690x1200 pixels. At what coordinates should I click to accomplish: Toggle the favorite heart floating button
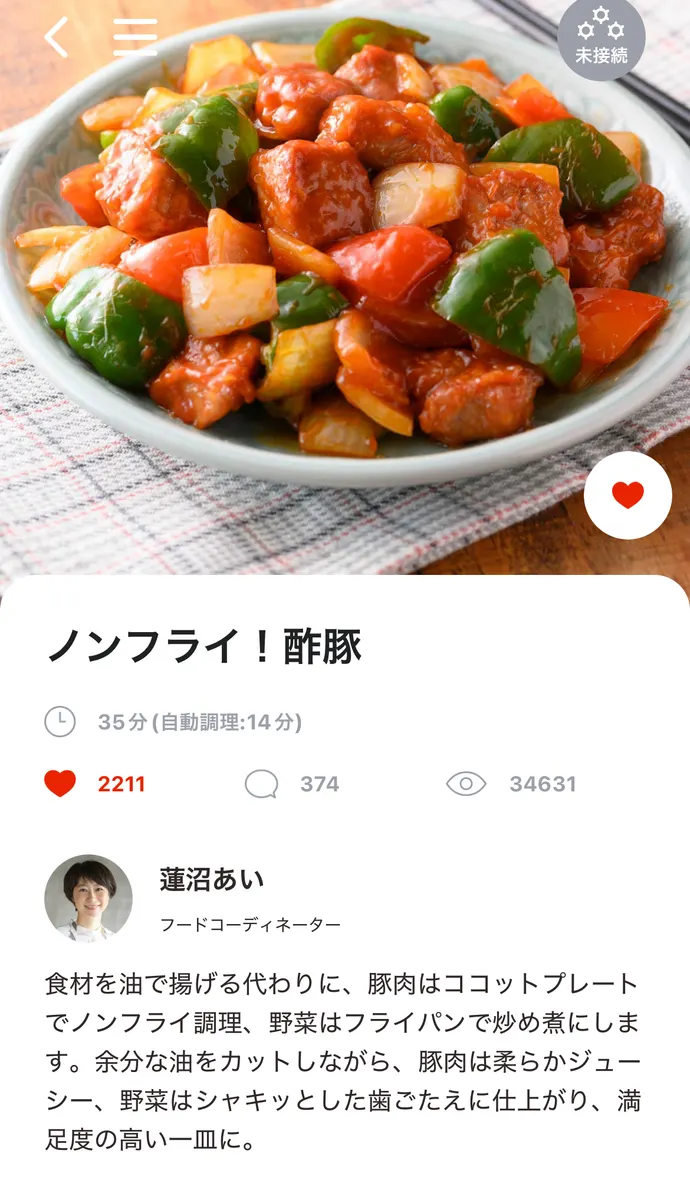tap(628, 495)
